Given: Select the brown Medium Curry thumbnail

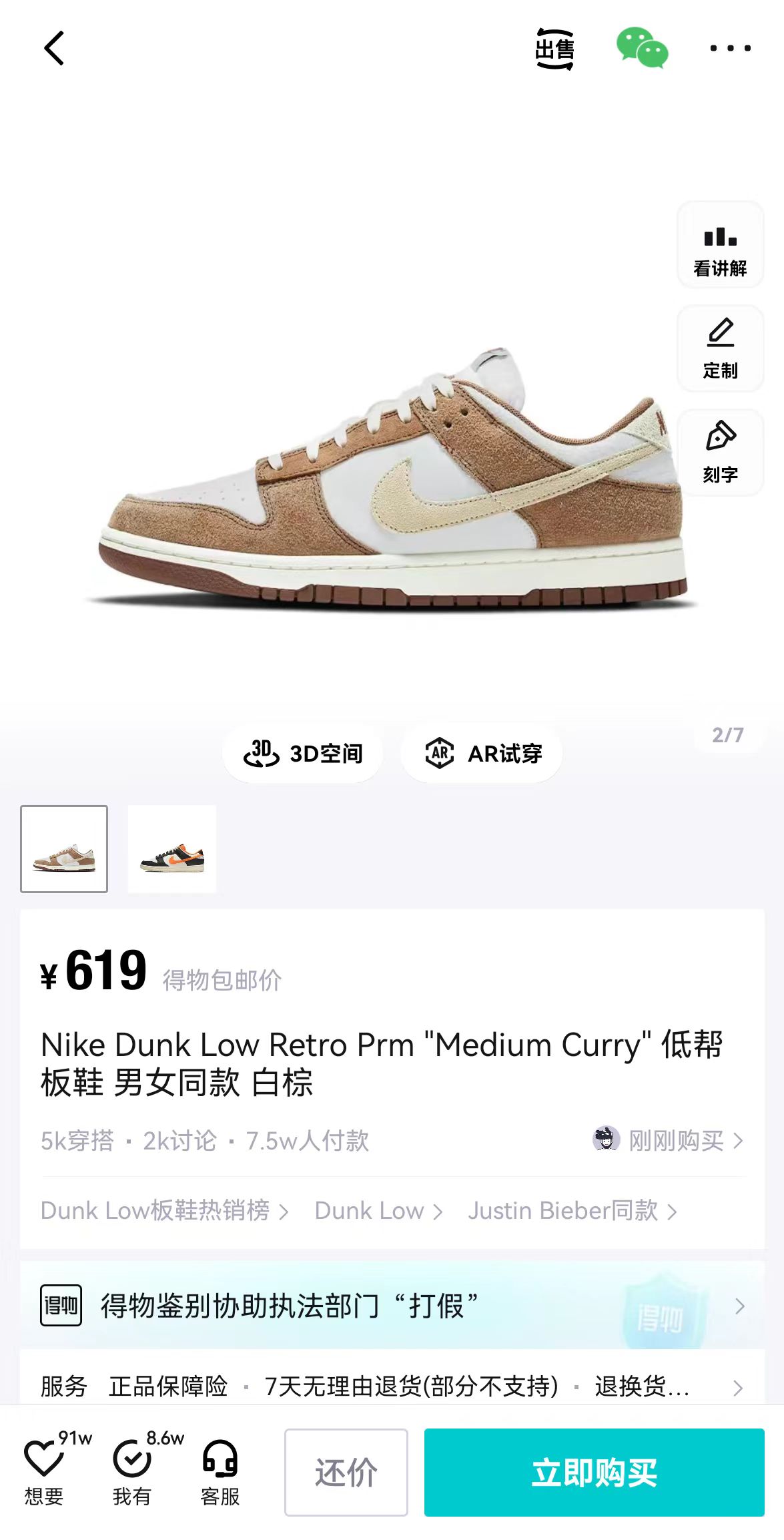Looking at the screenshot, I should 64,849.
